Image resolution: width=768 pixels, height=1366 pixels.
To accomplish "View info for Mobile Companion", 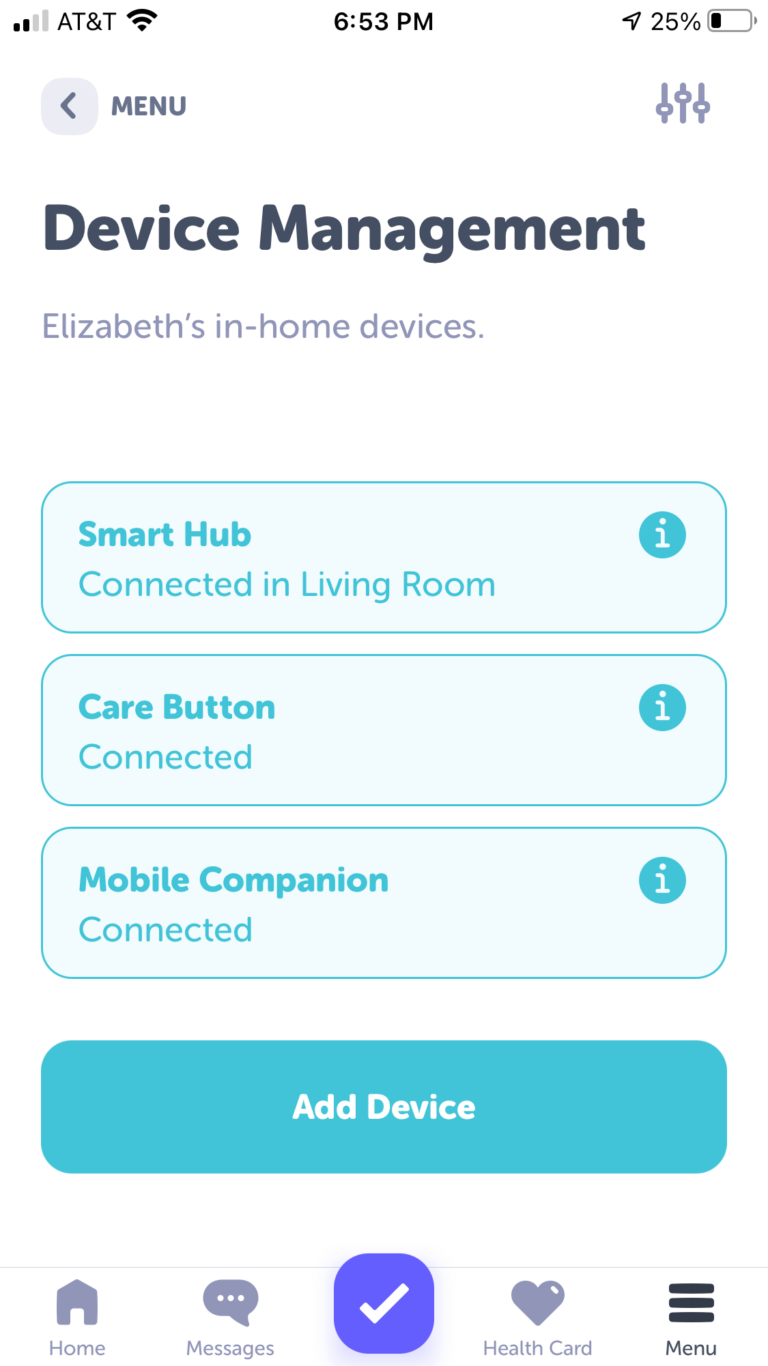I will pos(662,881).
